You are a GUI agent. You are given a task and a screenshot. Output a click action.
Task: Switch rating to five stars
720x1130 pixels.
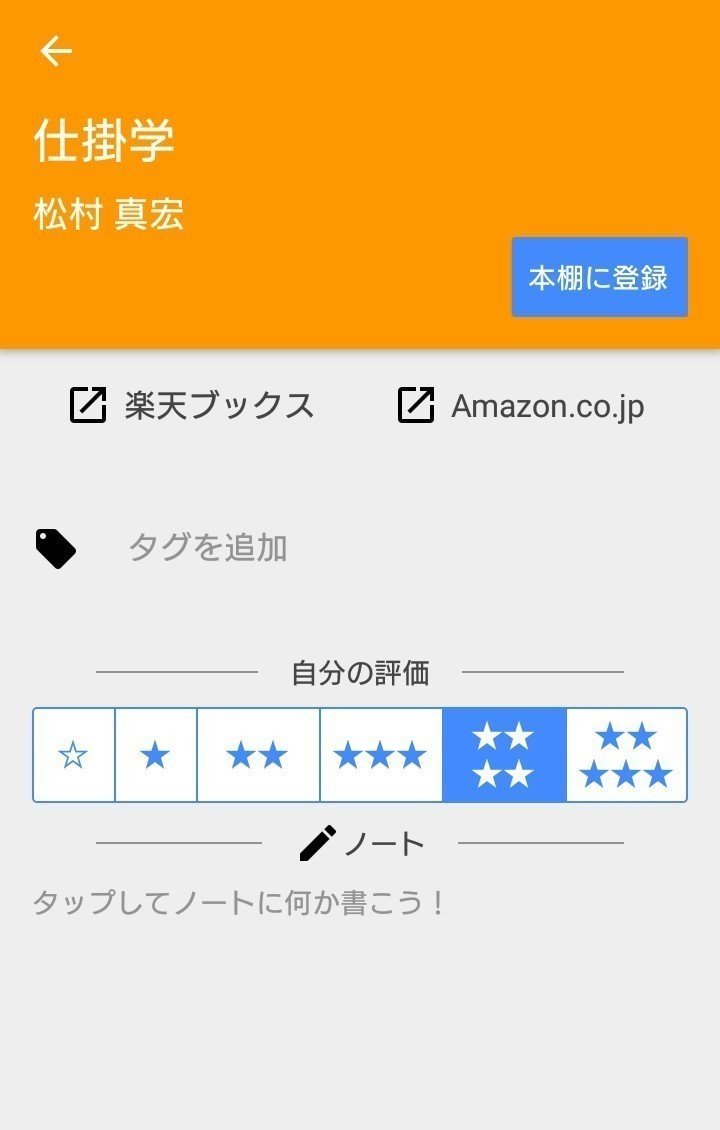pyautogui.click(x=626, y=755)
